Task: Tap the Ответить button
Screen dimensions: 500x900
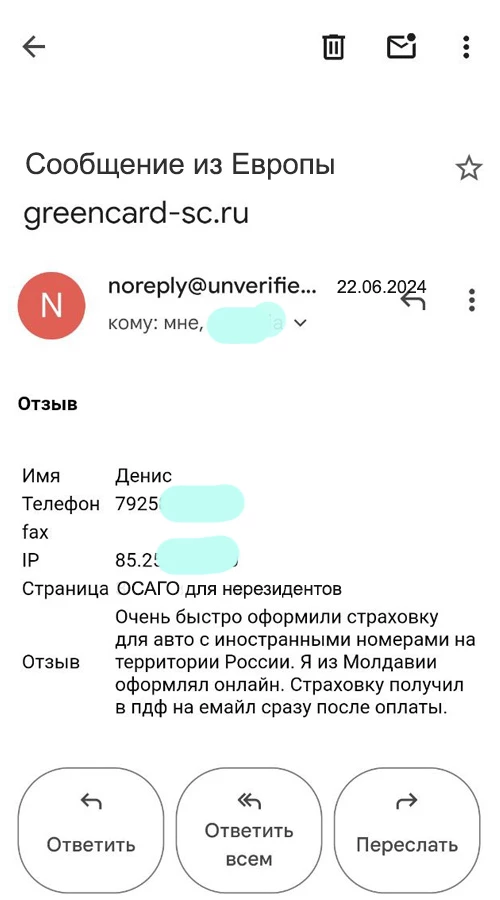Action: 91,828
